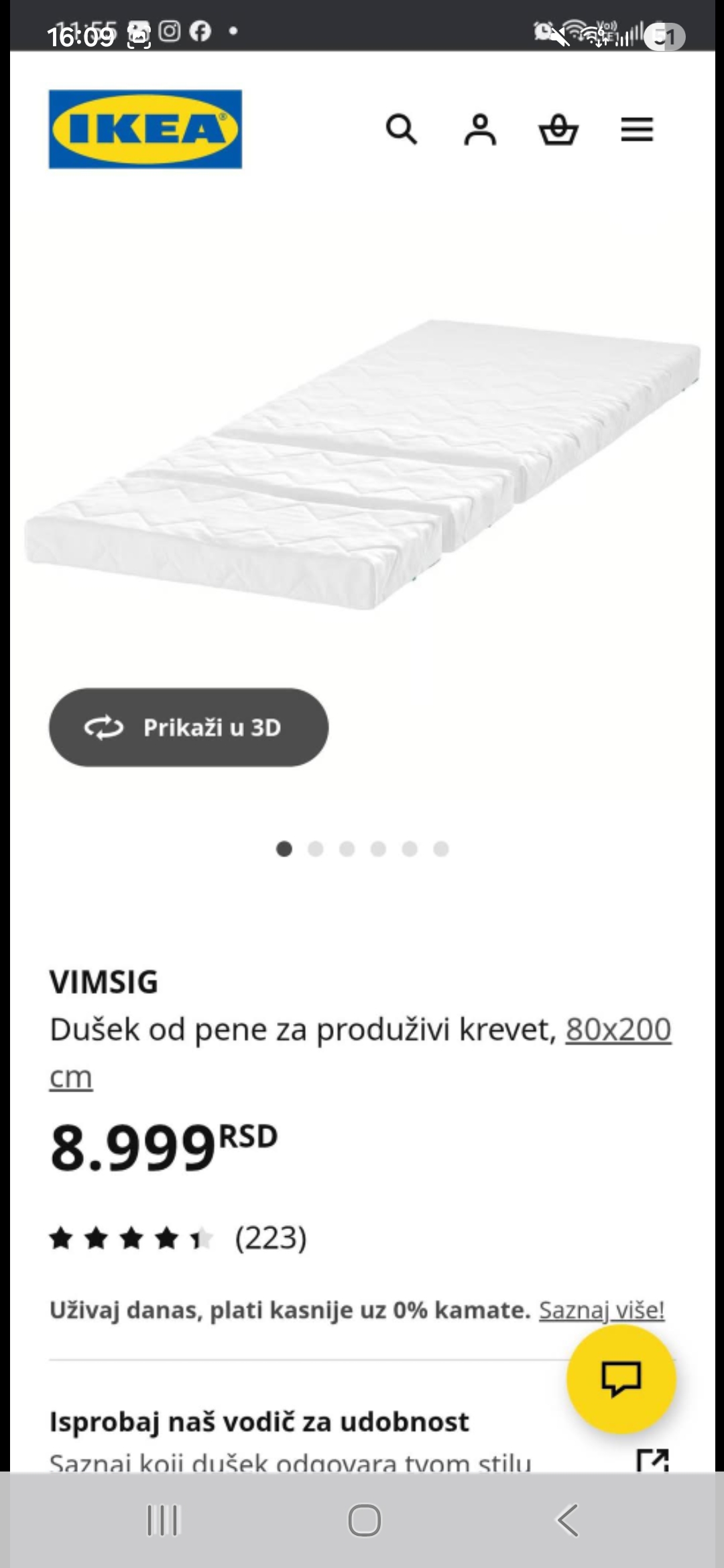Change the 80x200 cm size option
724x1568 pixels.
617,1030
